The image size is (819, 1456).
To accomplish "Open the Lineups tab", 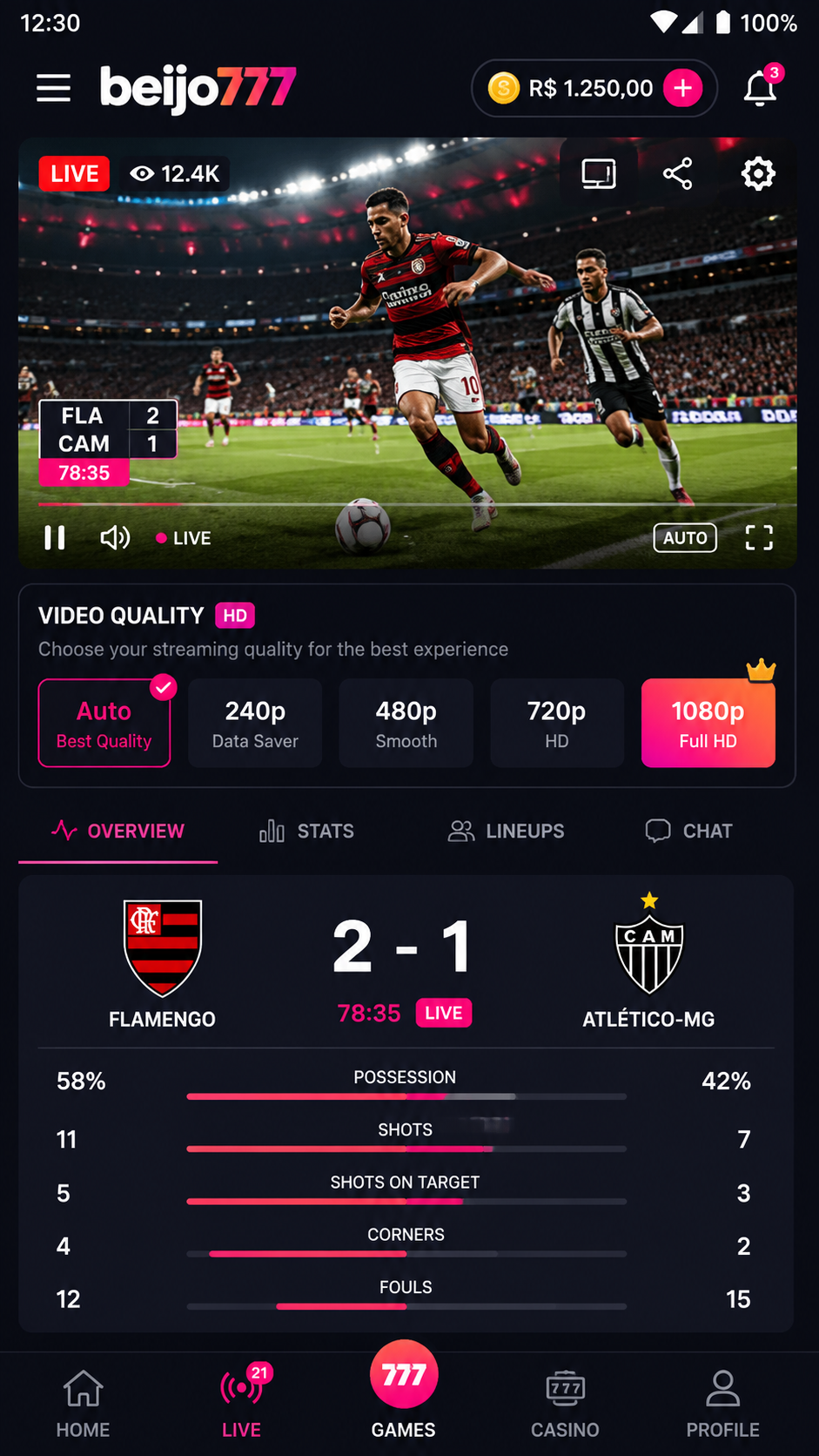I will 506,831.
